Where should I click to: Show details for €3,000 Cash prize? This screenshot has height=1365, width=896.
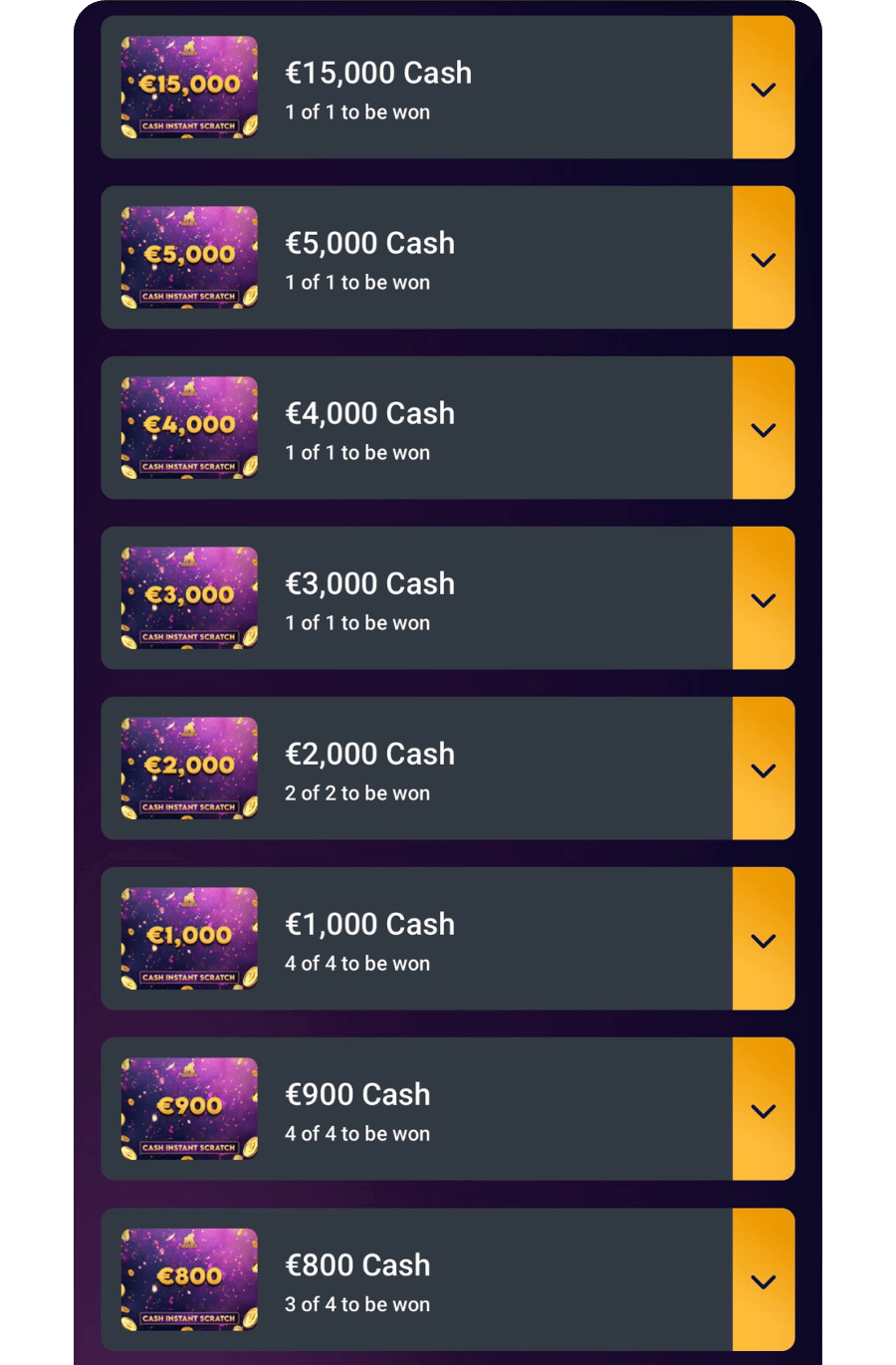tap(763, 599)
